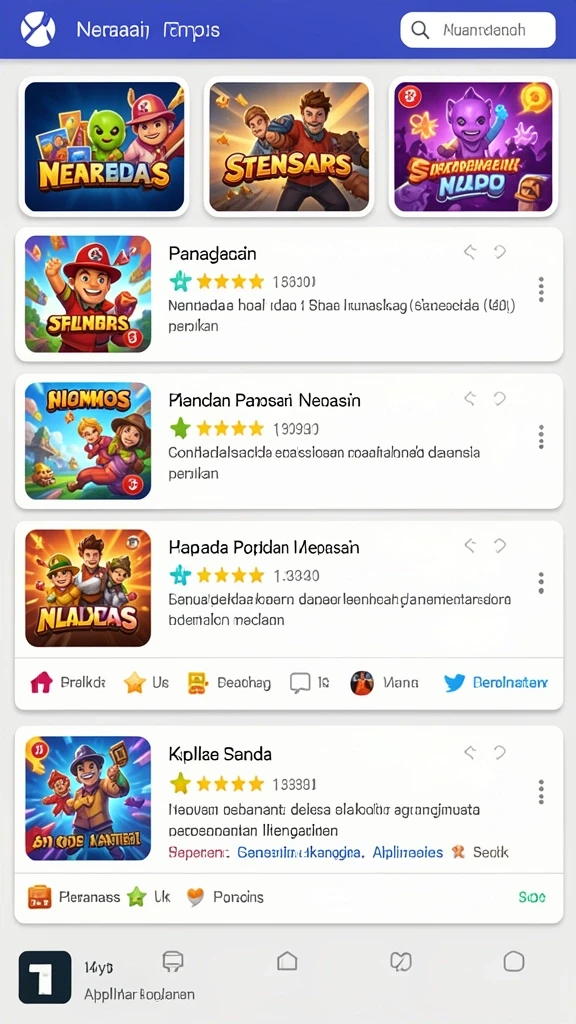Open overflow menu for Panagacain

[541, 289]
